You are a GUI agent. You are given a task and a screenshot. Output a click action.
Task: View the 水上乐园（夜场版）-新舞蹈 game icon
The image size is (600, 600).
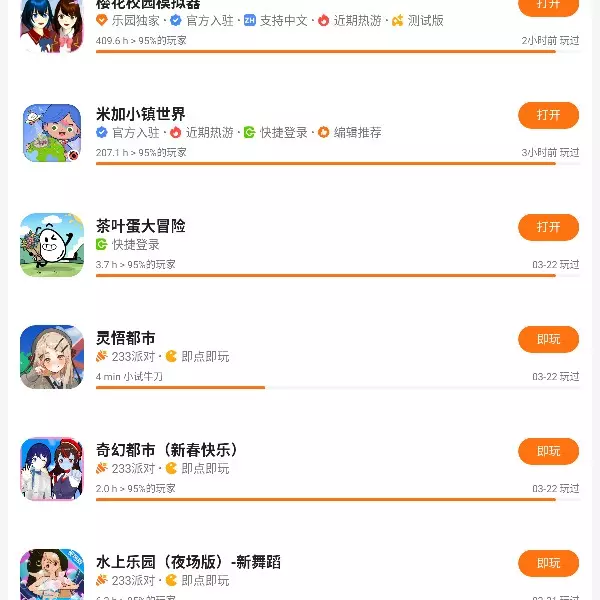point(52,575)
